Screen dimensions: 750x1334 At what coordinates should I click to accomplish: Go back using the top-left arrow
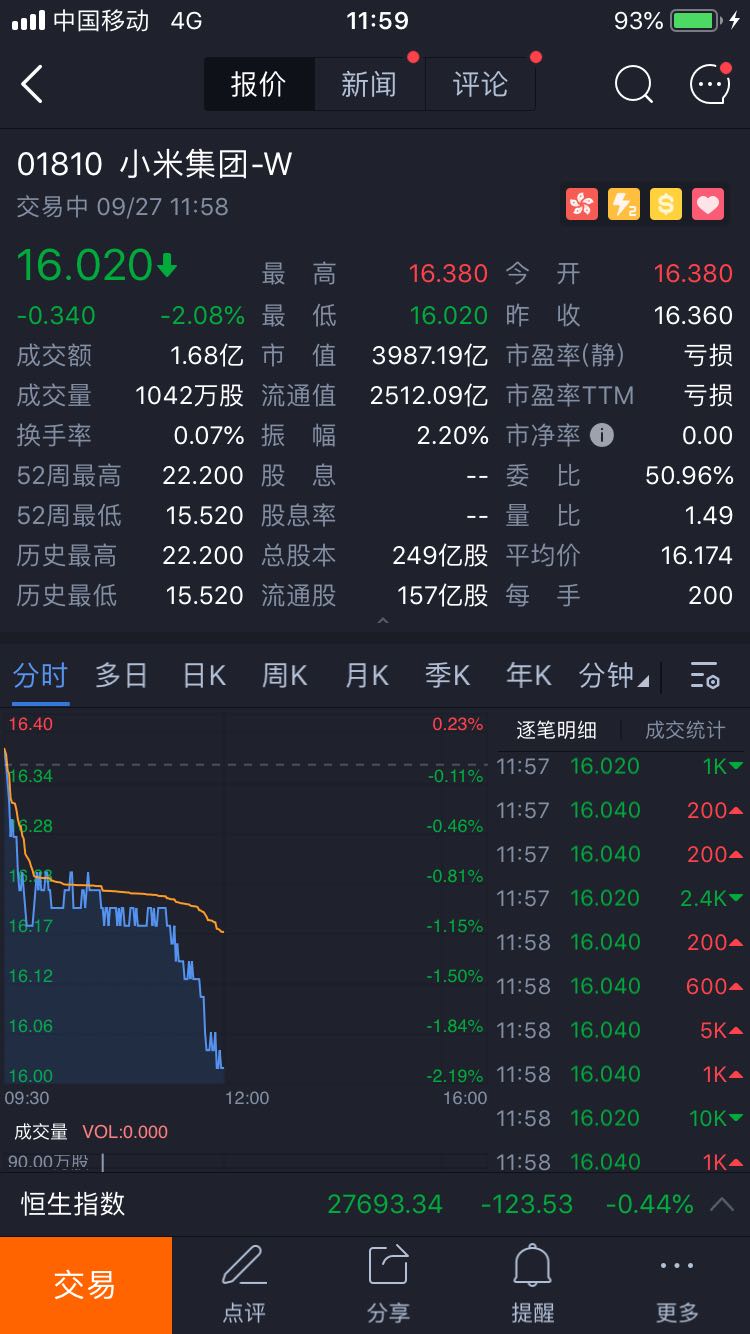pyautogui.click(x=32, y=85)
